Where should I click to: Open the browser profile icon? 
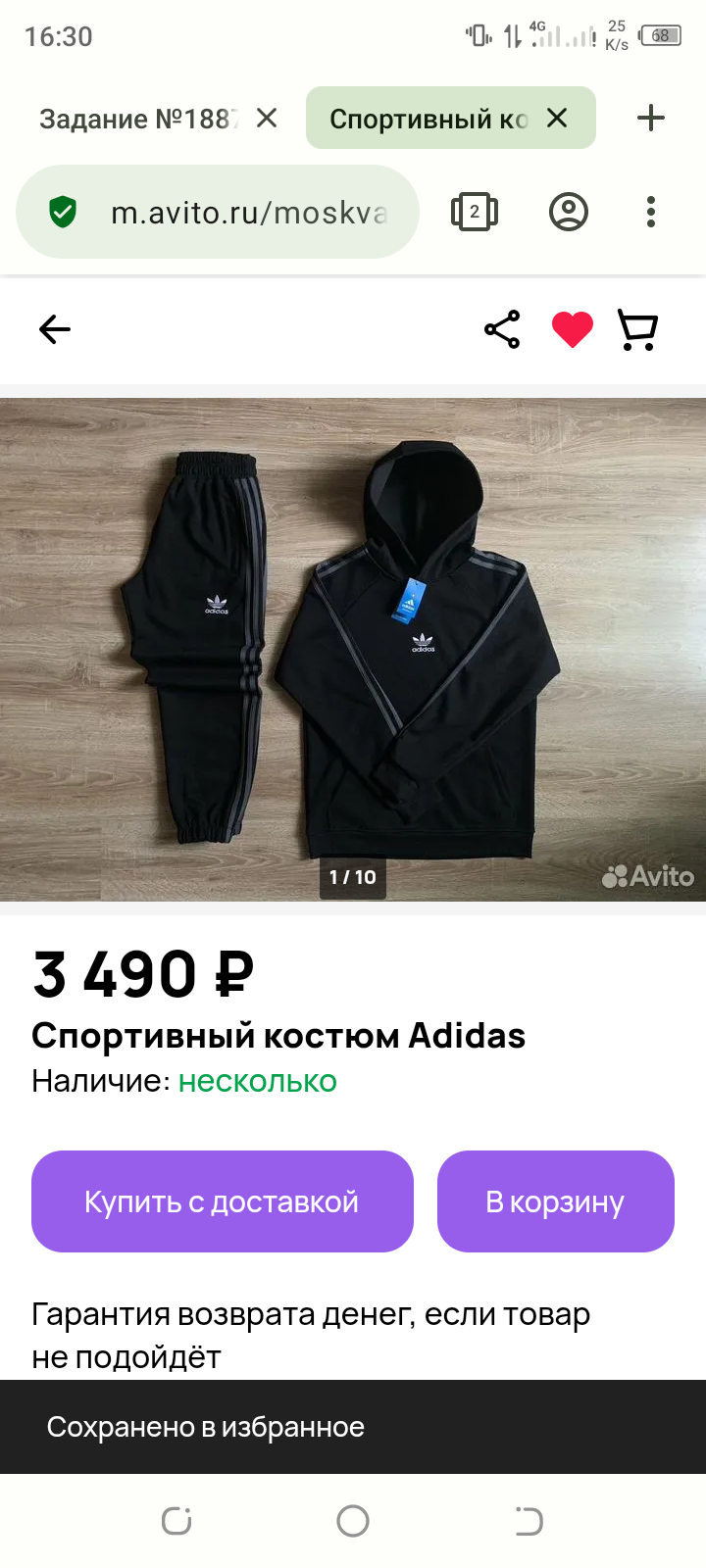(x=569, y=212)
